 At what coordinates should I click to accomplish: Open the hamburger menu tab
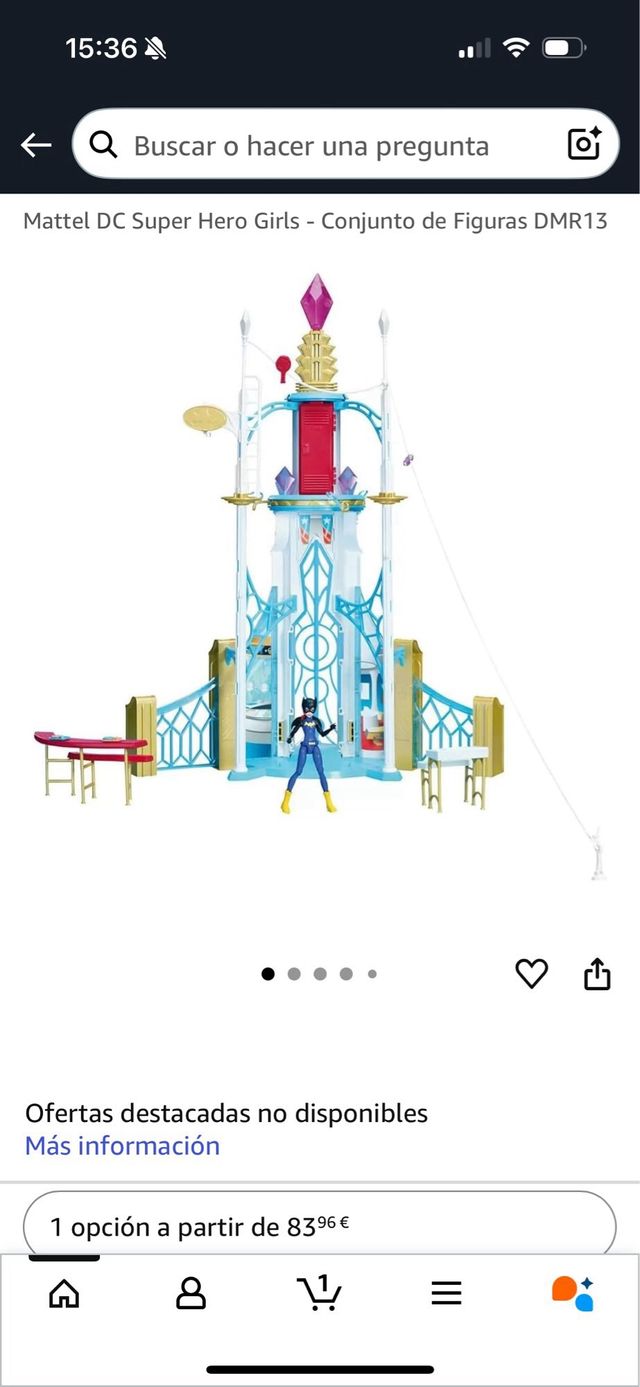pos(446,1293)
